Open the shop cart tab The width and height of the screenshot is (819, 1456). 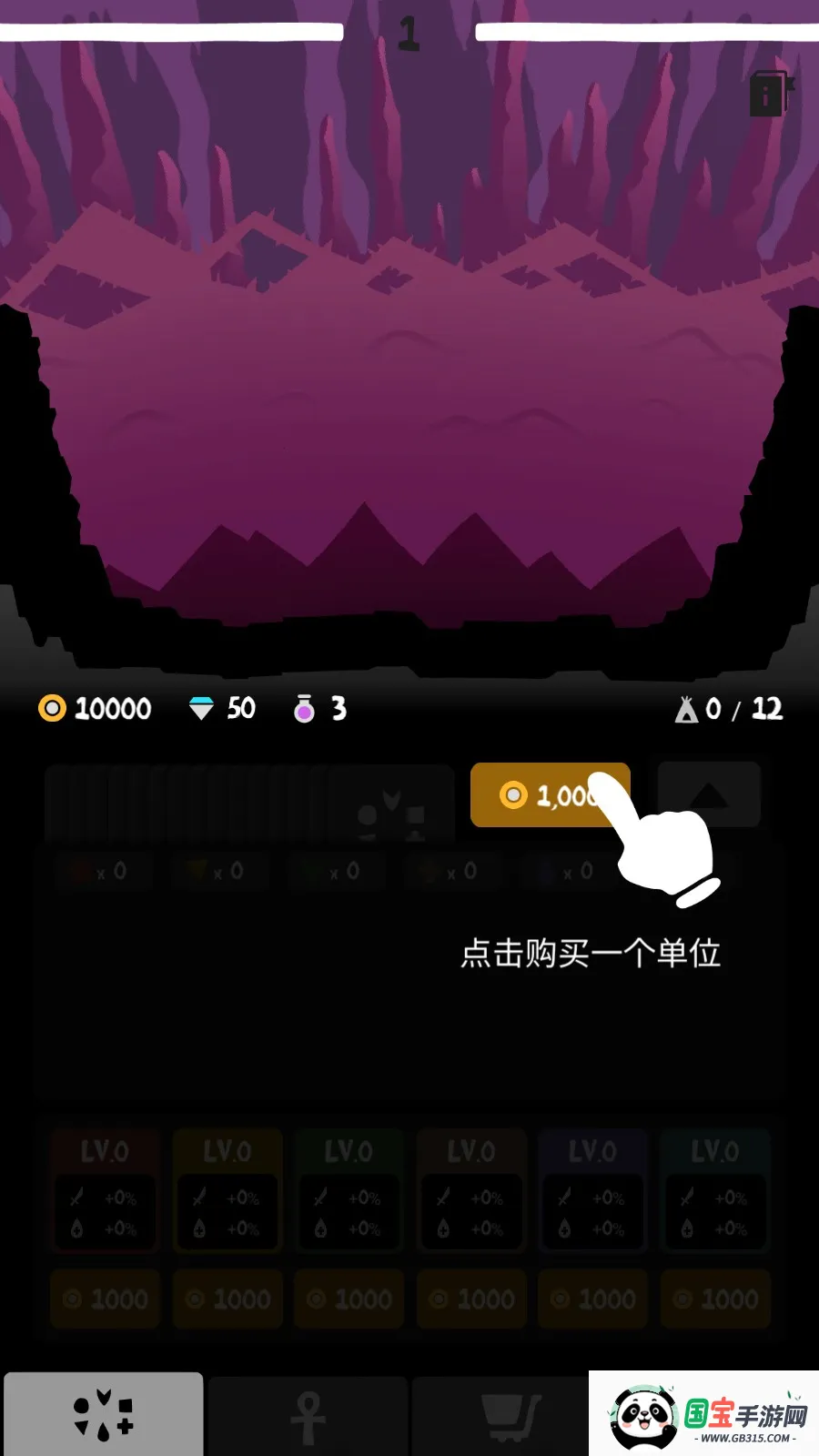[x=508, y=1417]
